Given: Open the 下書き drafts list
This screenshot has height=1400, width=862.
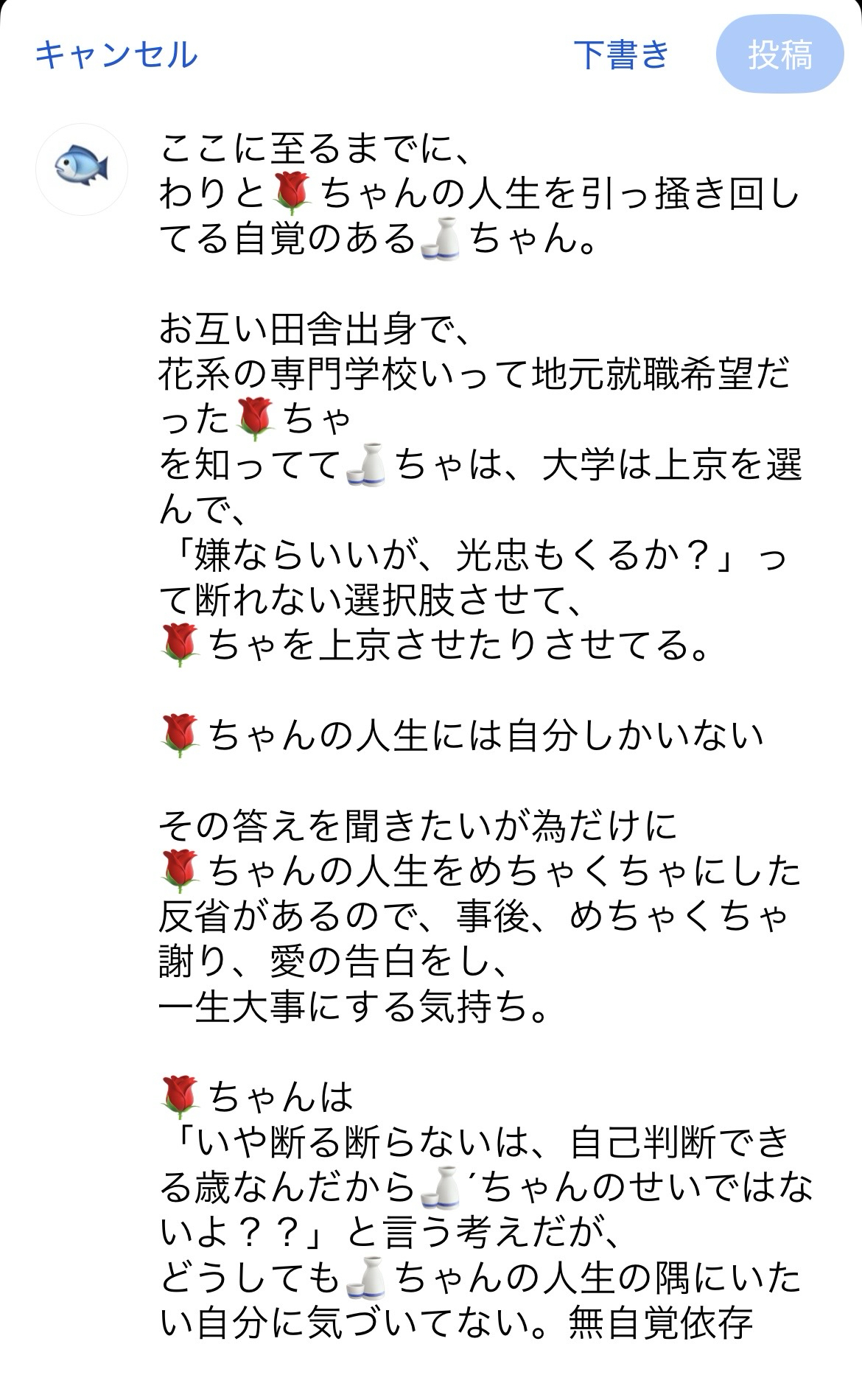Looking at the screenshot, I should tap(621, 55).
